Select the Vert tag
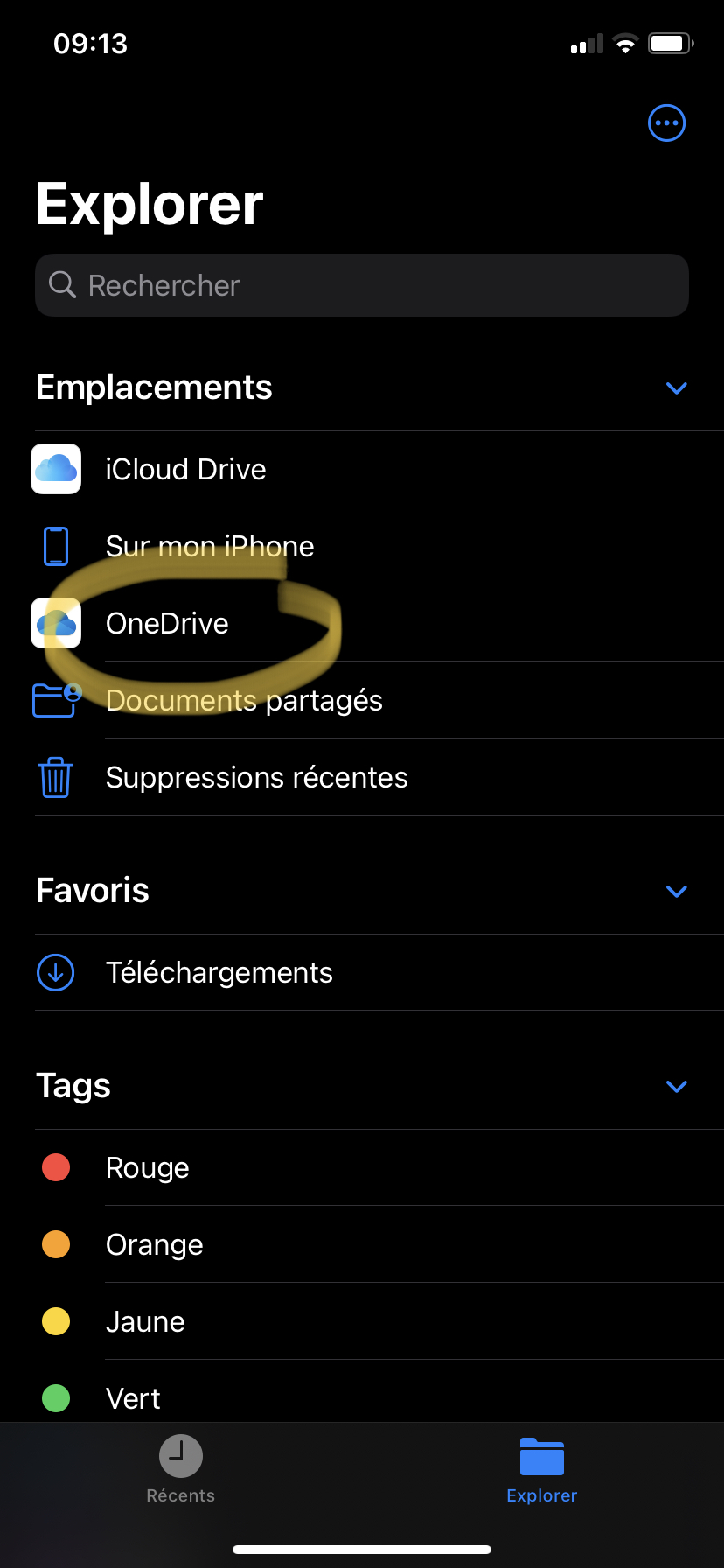724x1568 pixels. point(362,1396)
